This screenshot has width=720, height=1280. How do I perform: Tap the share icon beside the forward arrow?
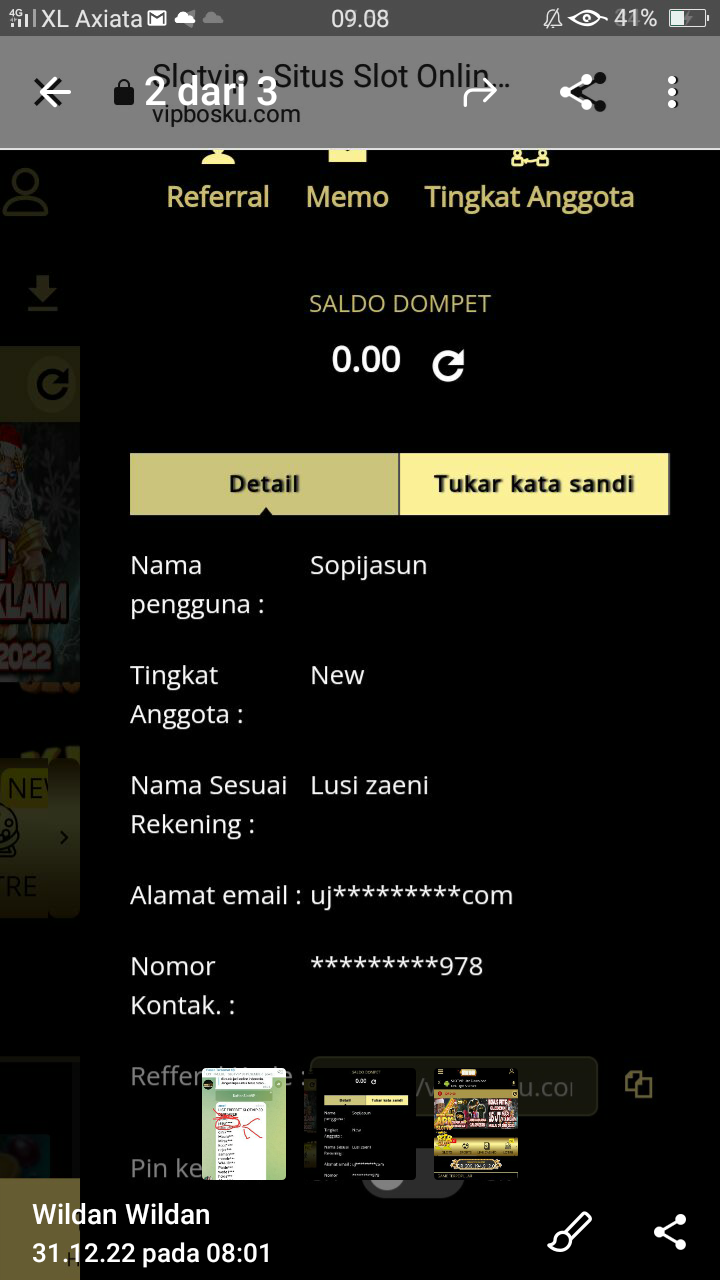coord(583,93)
